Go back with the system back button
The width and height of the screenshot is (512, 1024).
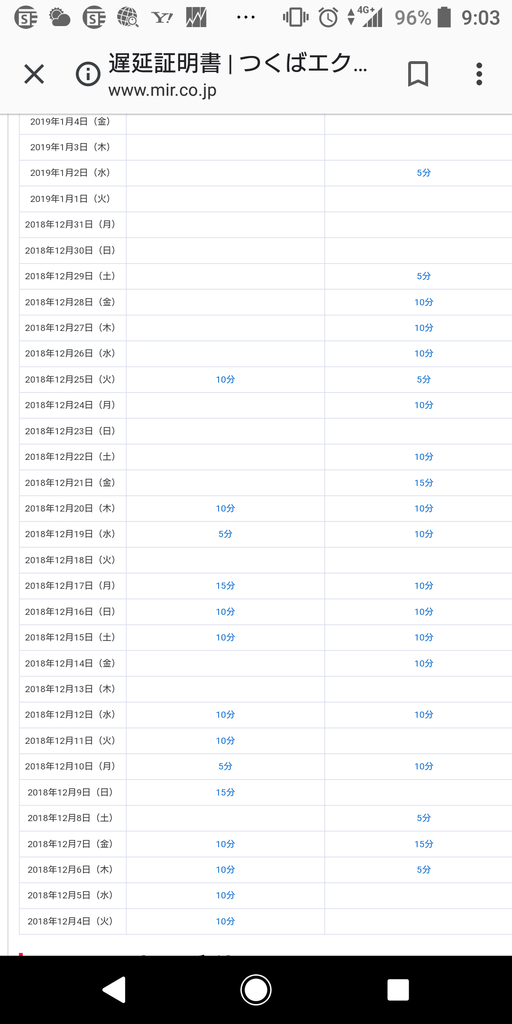[114, 990]
